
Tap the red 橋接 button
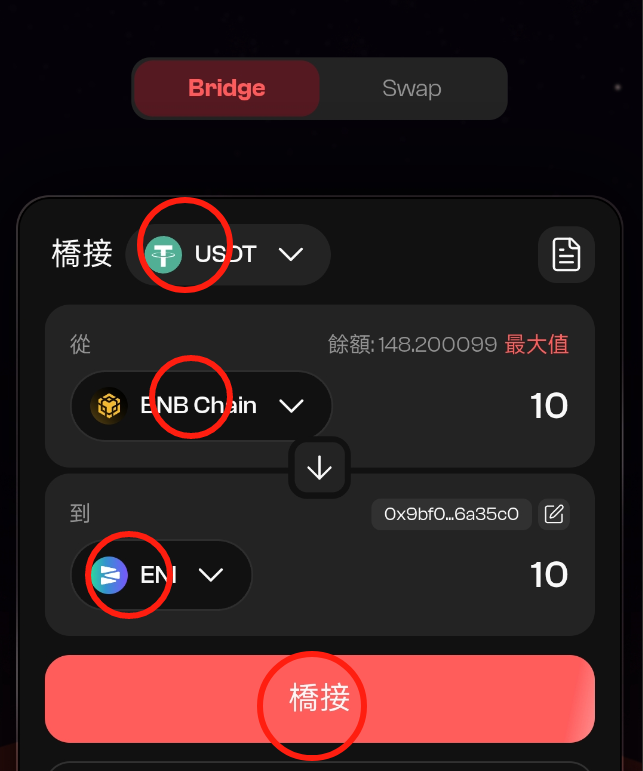(x=320, y=698)
